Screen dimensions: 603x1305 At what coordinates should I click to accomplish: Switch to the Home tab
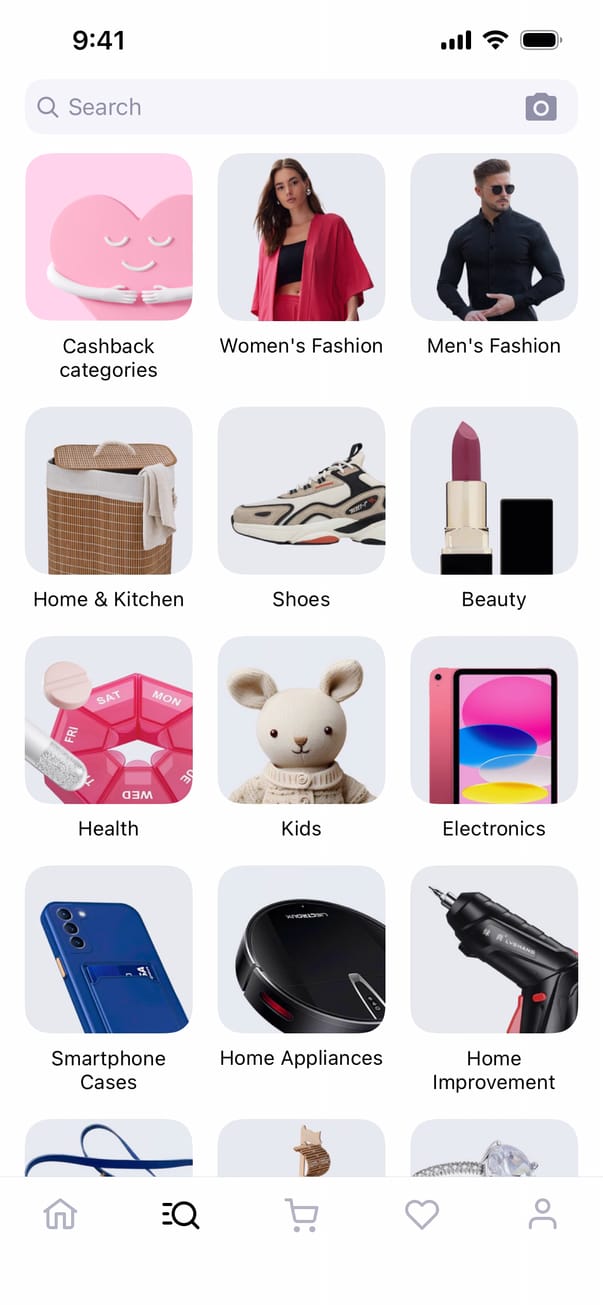pos(60,1214)
